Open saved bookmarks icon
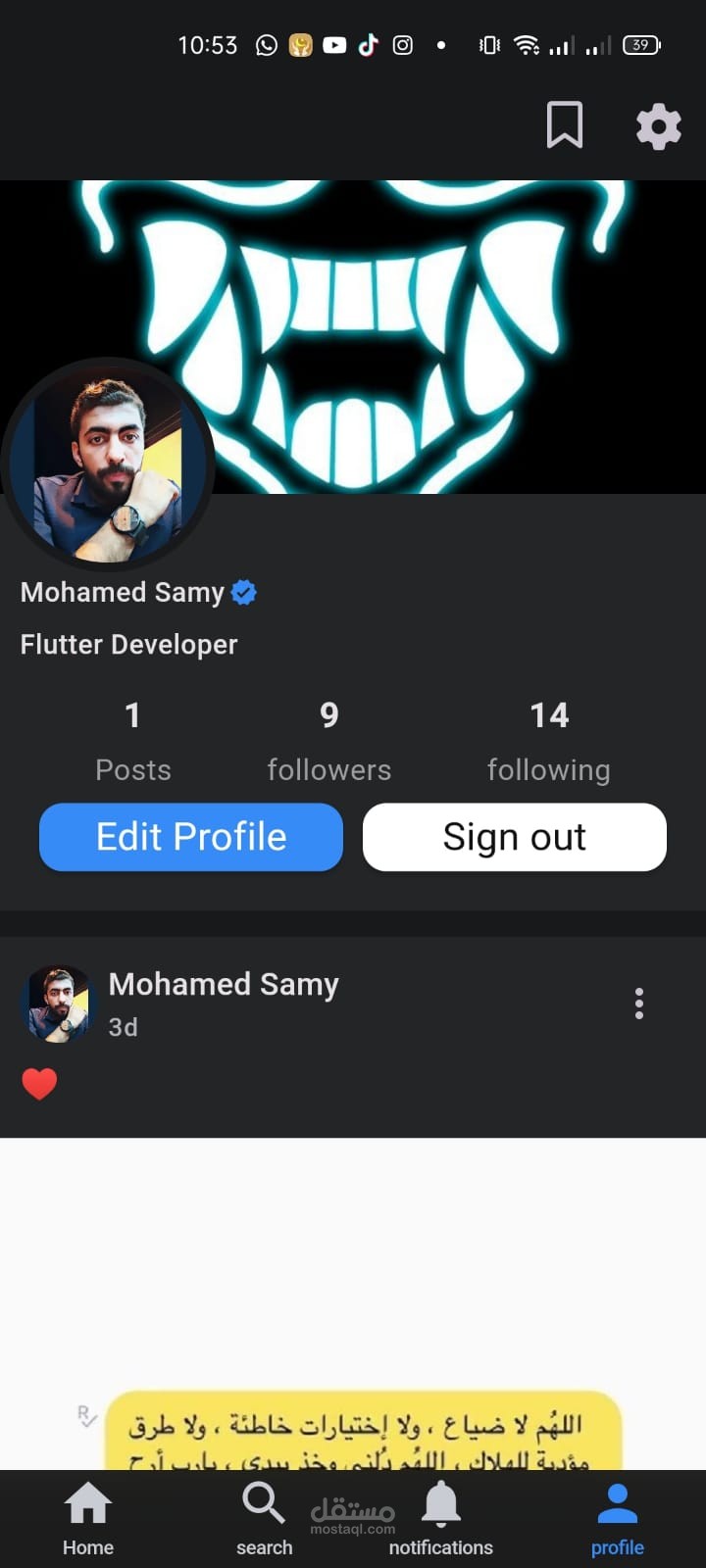 point(564,125)
